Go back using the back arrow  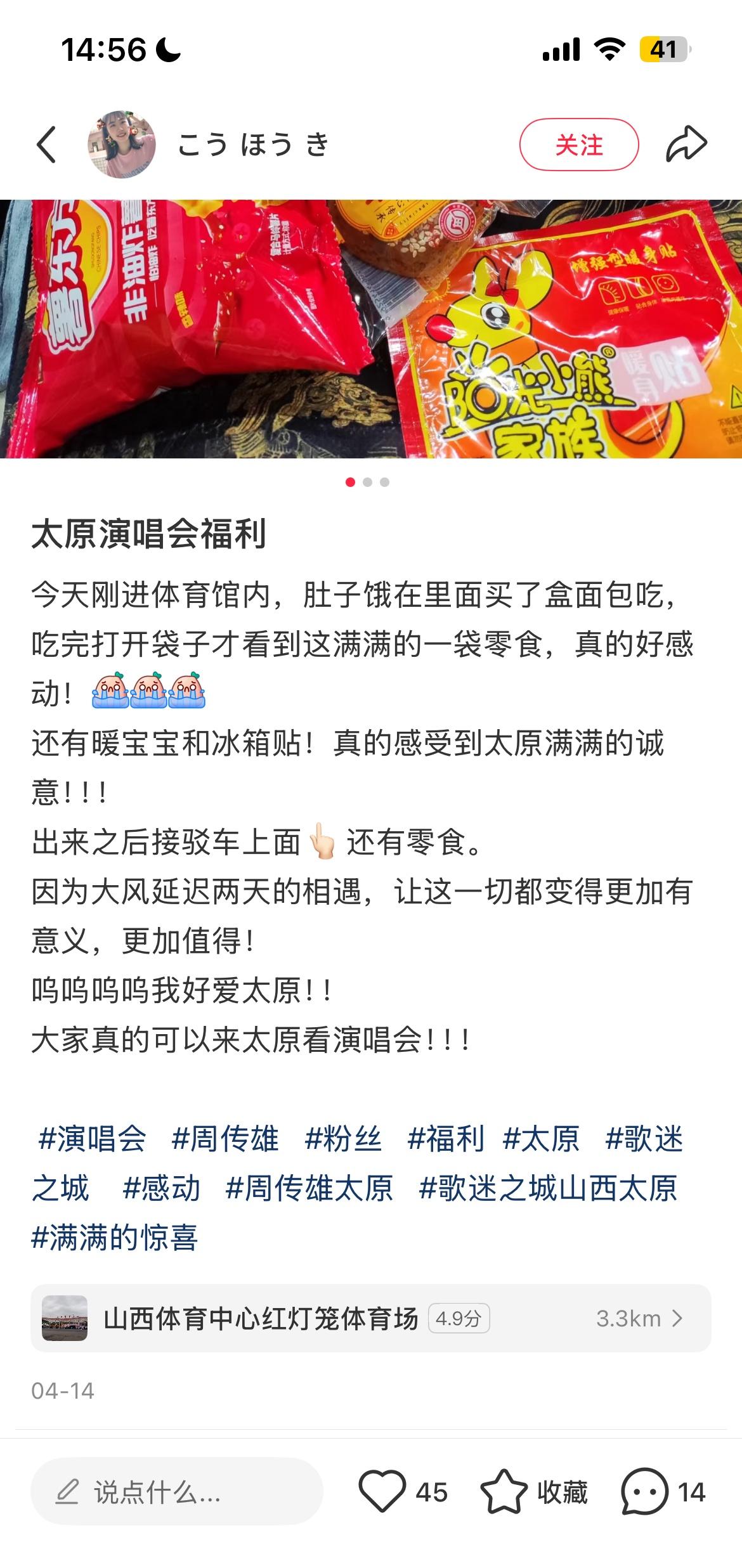pos(46,145)
